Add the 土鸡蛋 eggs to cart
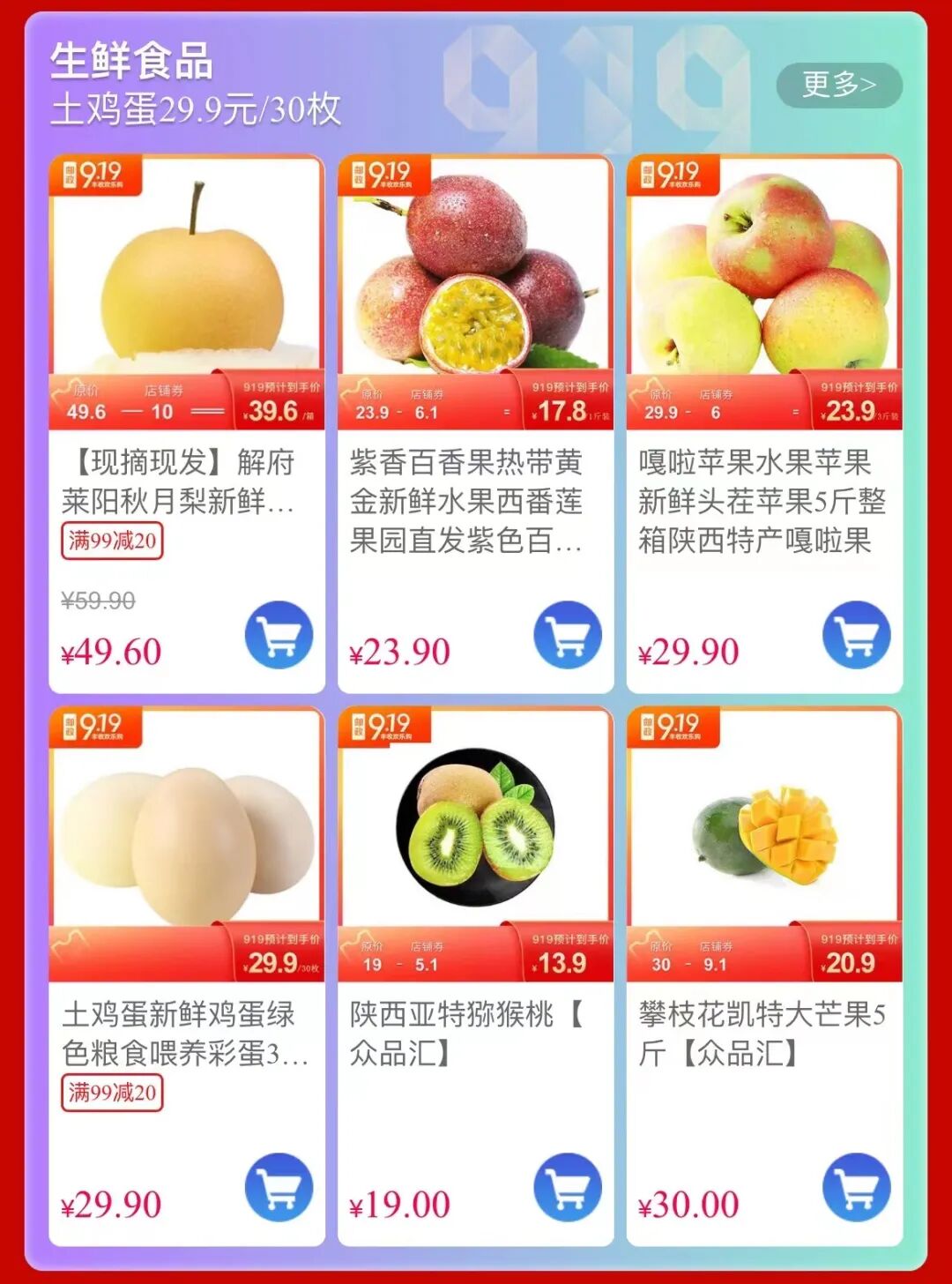 279,1187
